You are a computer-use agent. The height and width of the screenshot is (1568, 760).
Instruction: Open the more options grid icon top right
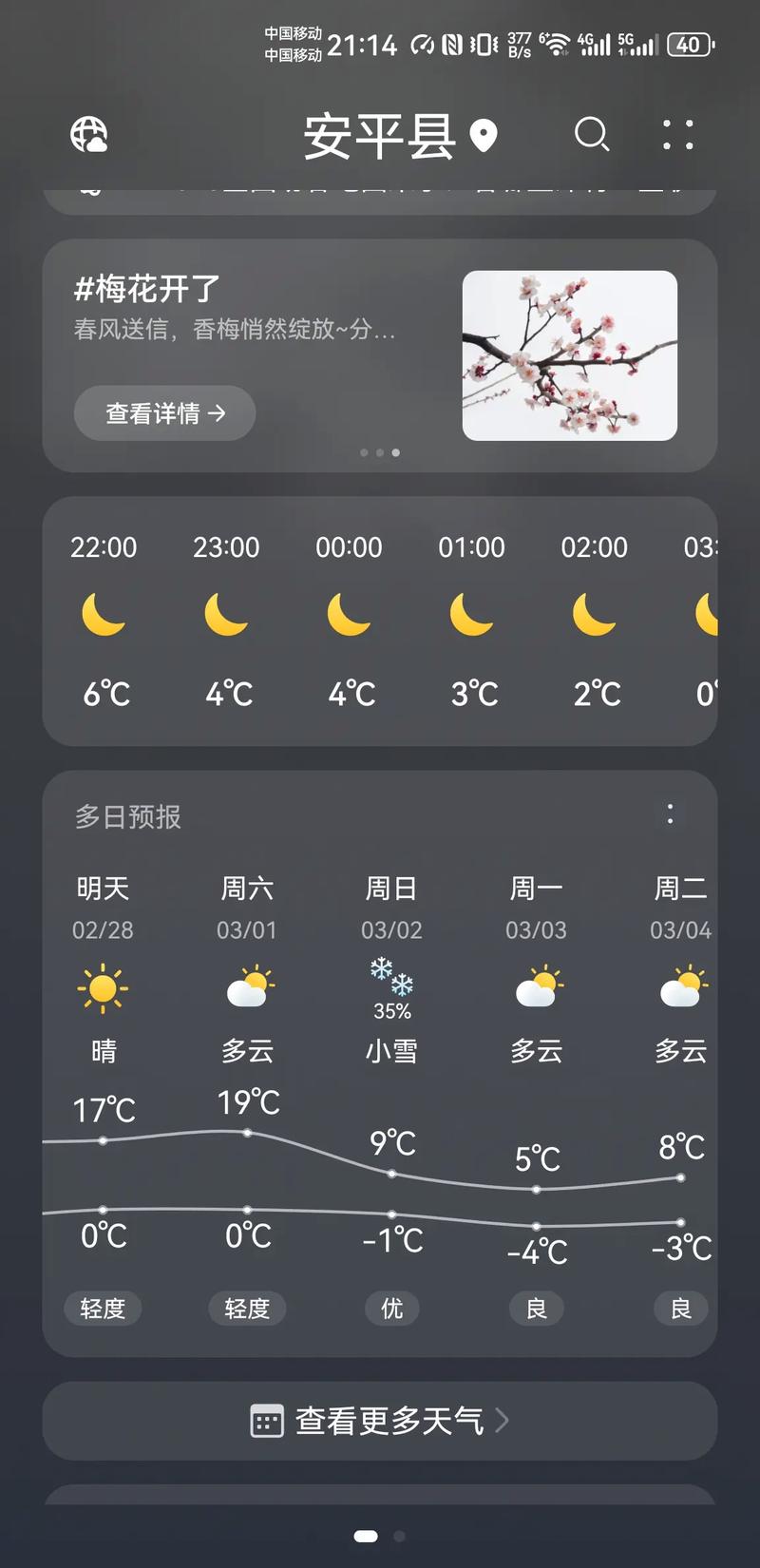coord(678,136)
